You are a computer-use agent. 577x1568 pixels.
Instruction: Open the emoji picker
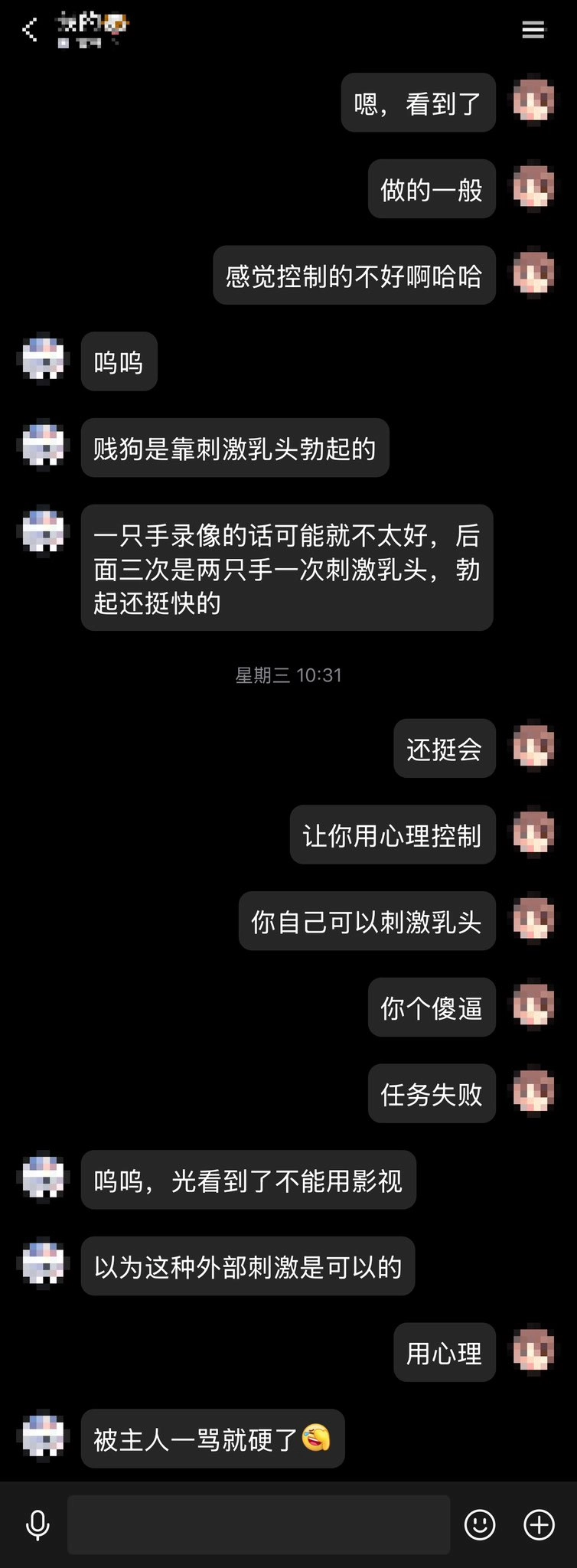(x=480, y=1524)
